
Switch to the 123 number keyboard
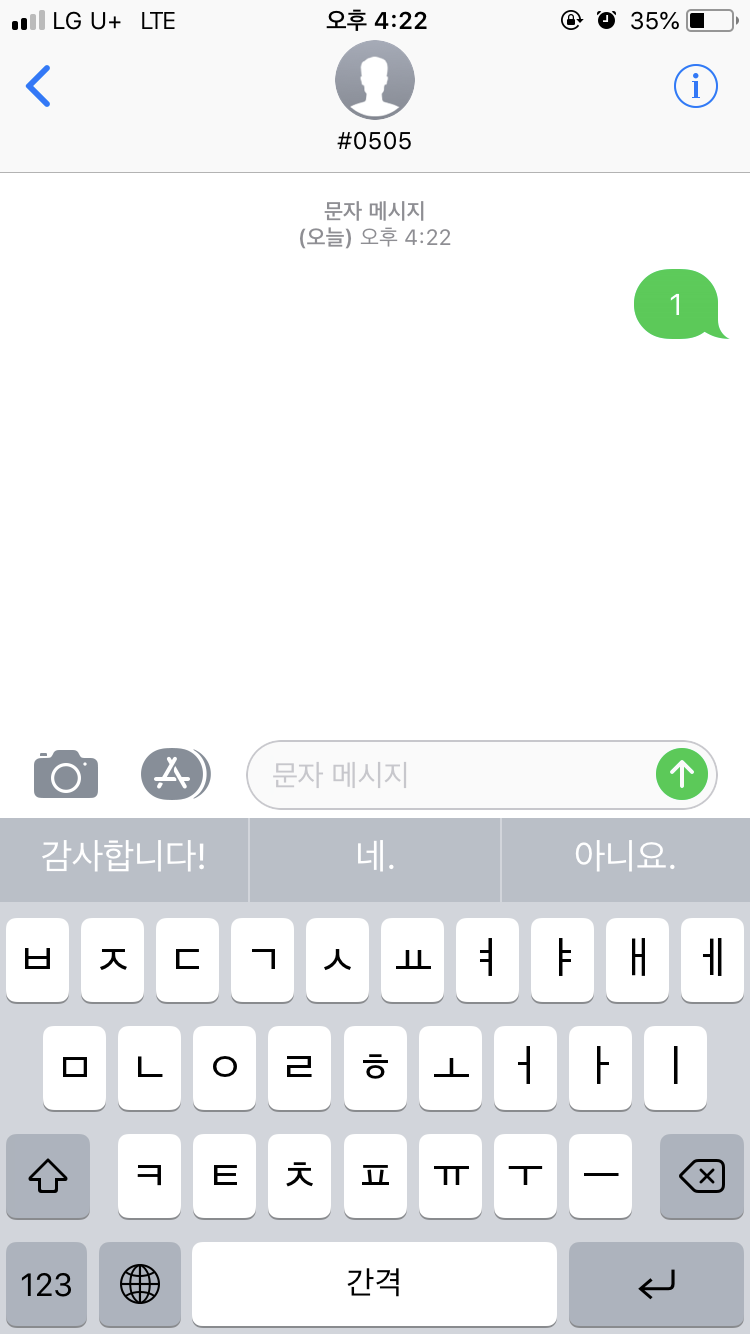[x=47, y=1285]
